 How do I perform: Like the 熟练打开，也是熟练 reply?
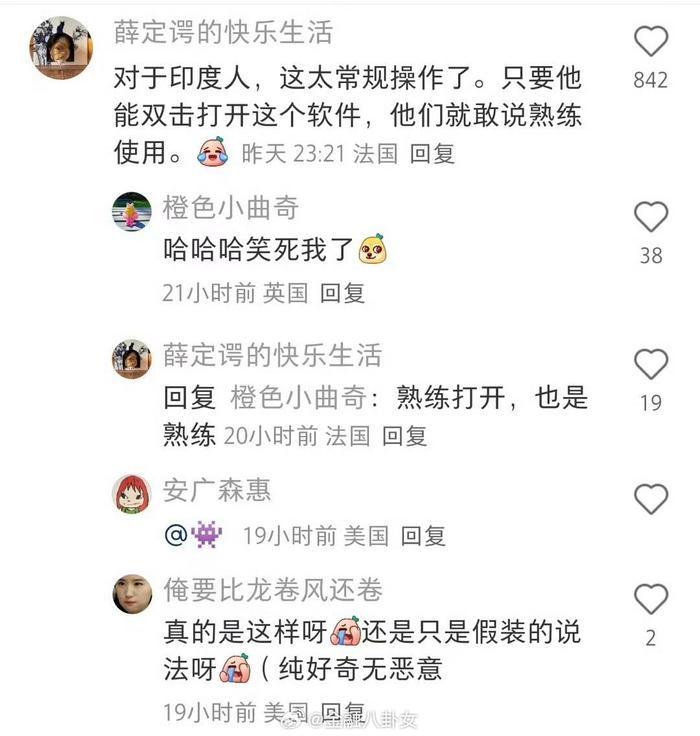pyautogui.click(x=651, y=364)
